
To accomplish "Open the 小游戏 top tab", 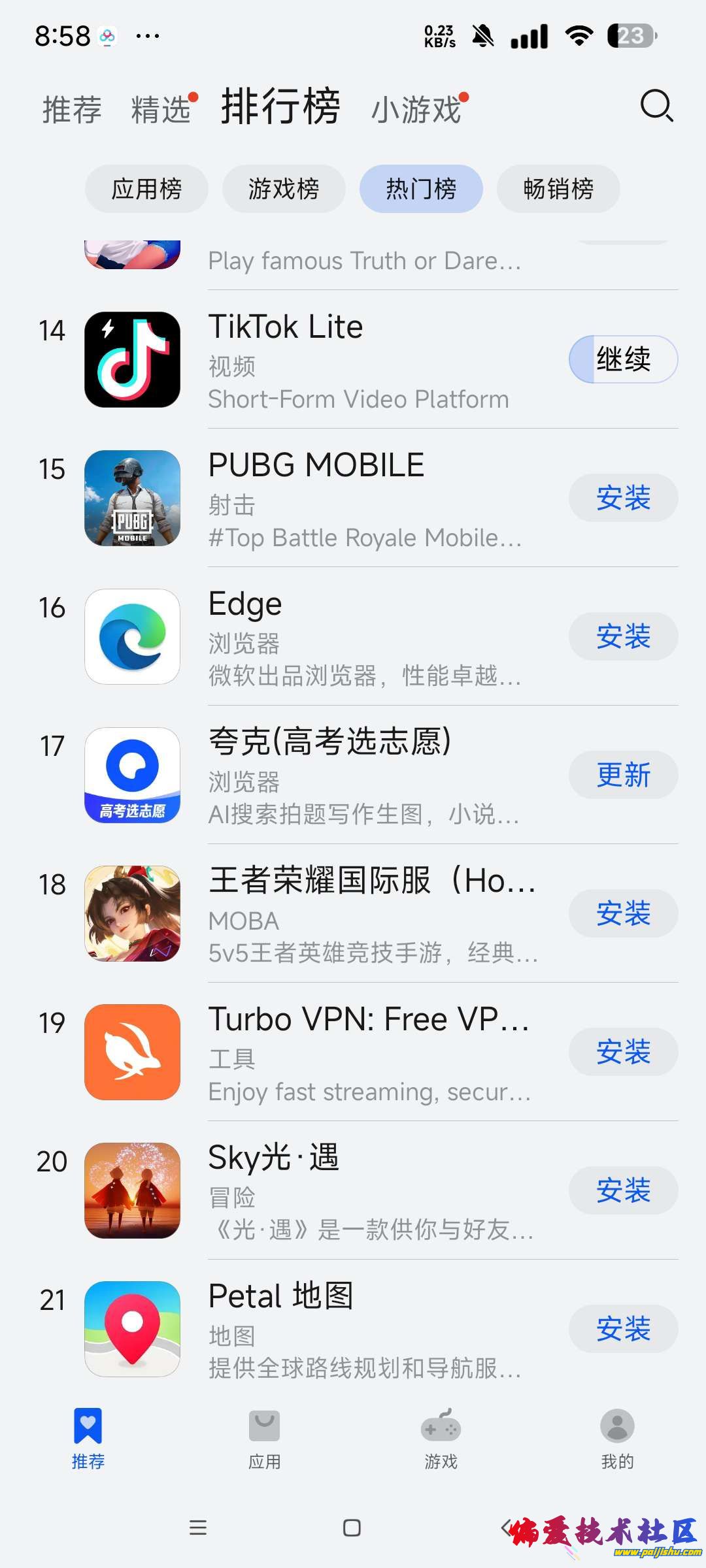I will pos(416,109).
